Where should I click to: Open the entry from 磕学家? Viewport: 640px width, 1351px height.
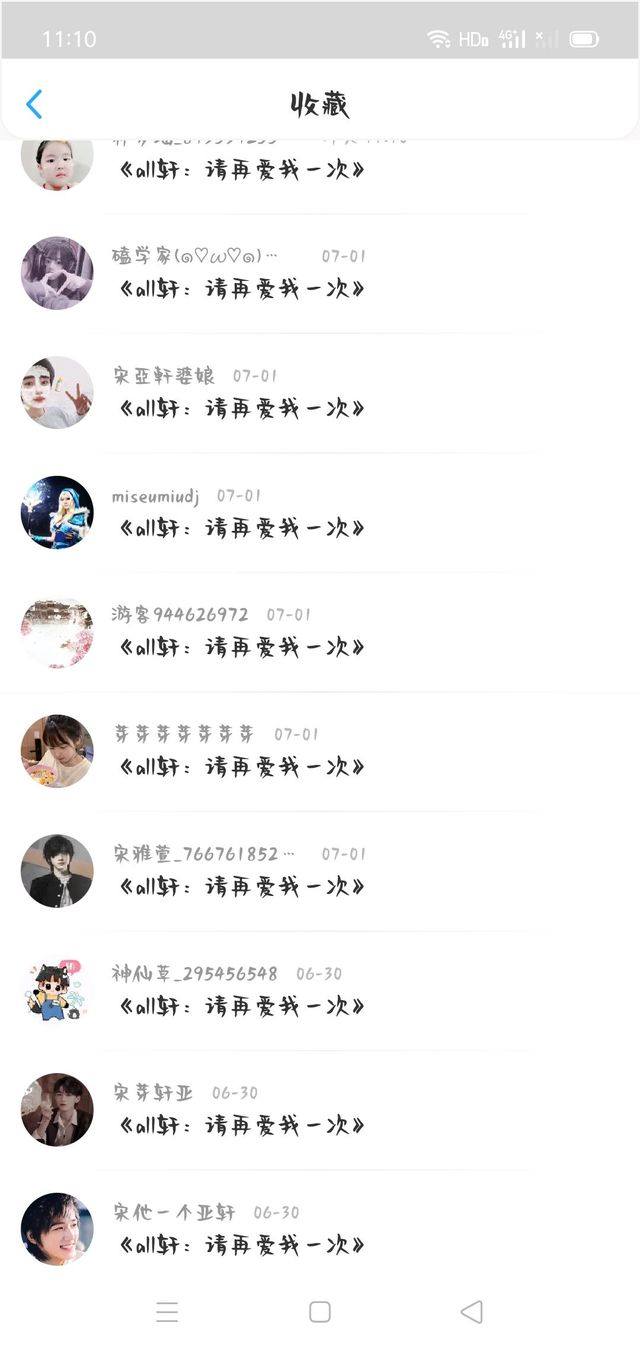click(x=240, y=289)
